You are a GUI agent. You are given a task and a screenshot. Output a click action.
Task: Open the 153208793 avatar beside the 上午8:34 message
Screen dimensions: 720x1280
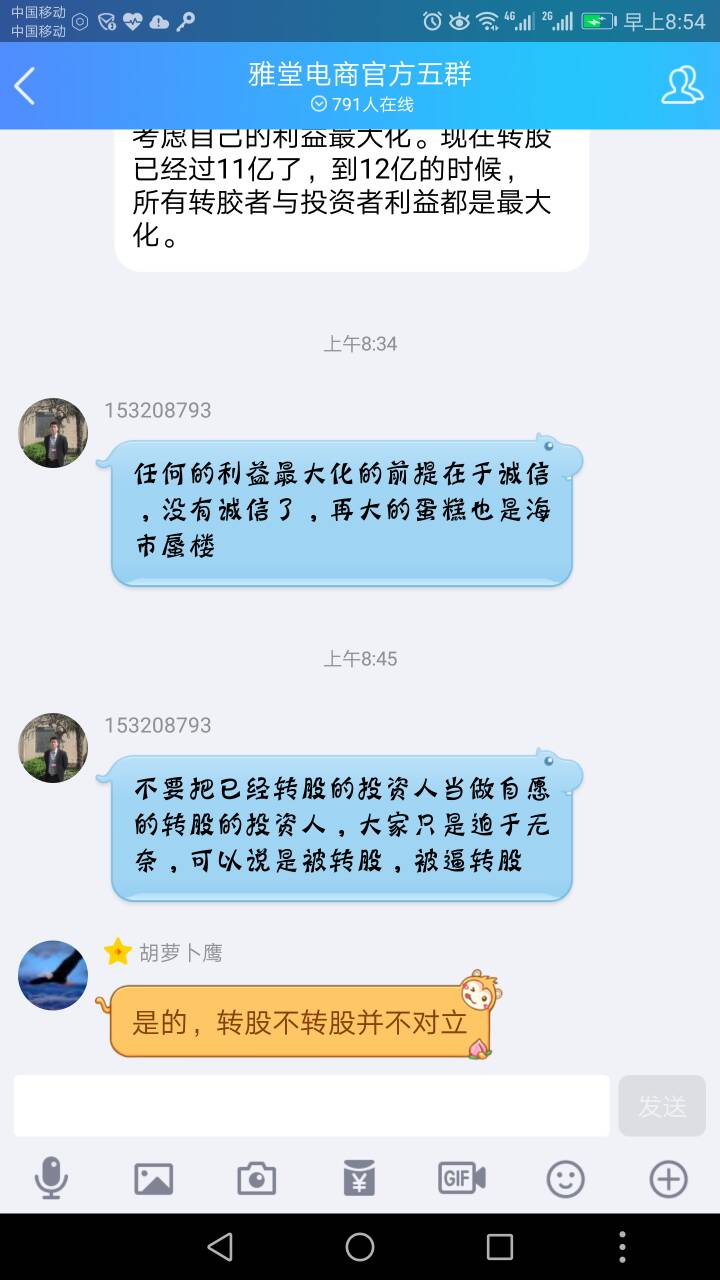point(53,433)
